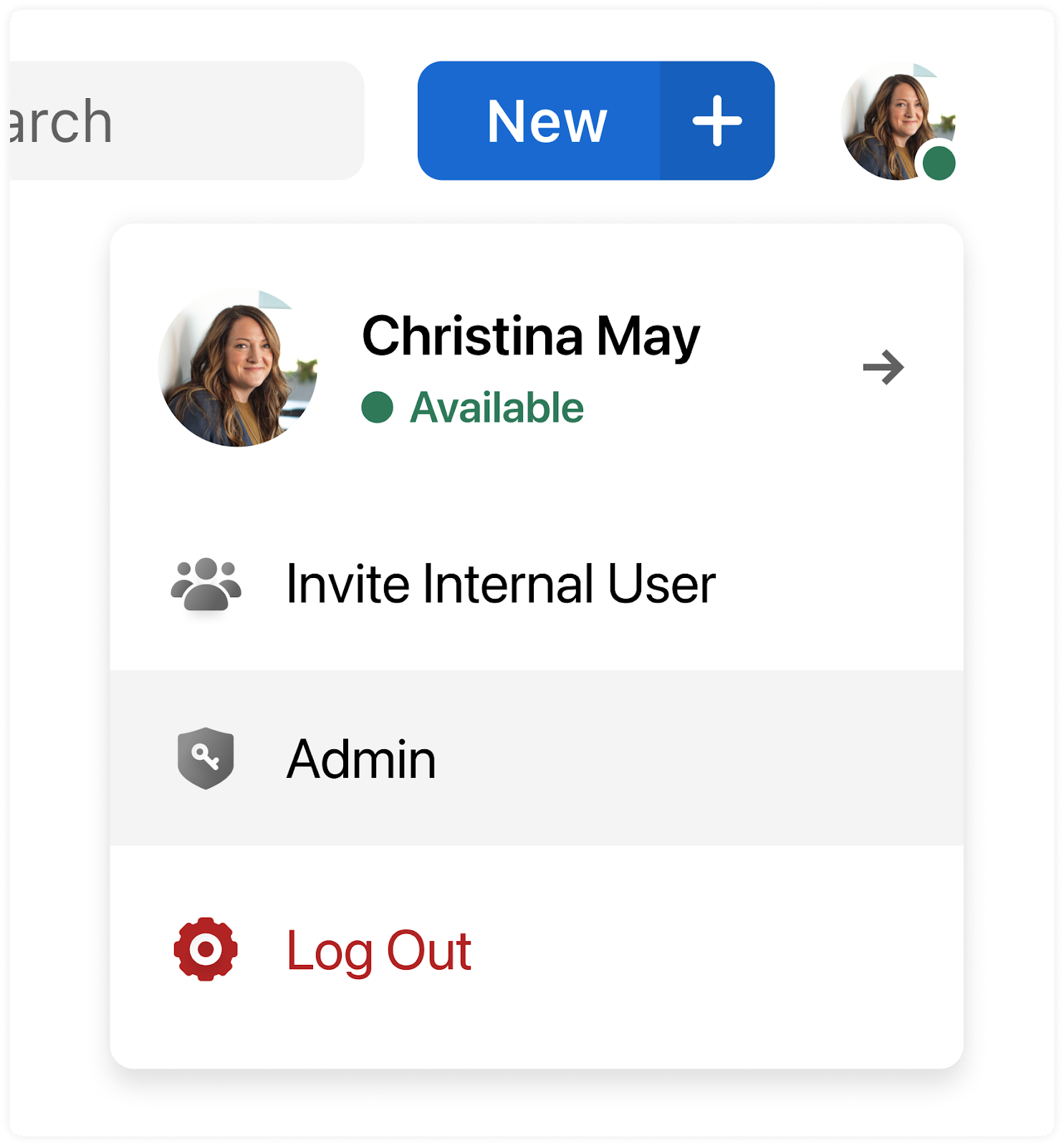This screenshot has height=1146, width=1064.
Task: Open the New button's plus dropdown section
Action: [x=716, y=120]
